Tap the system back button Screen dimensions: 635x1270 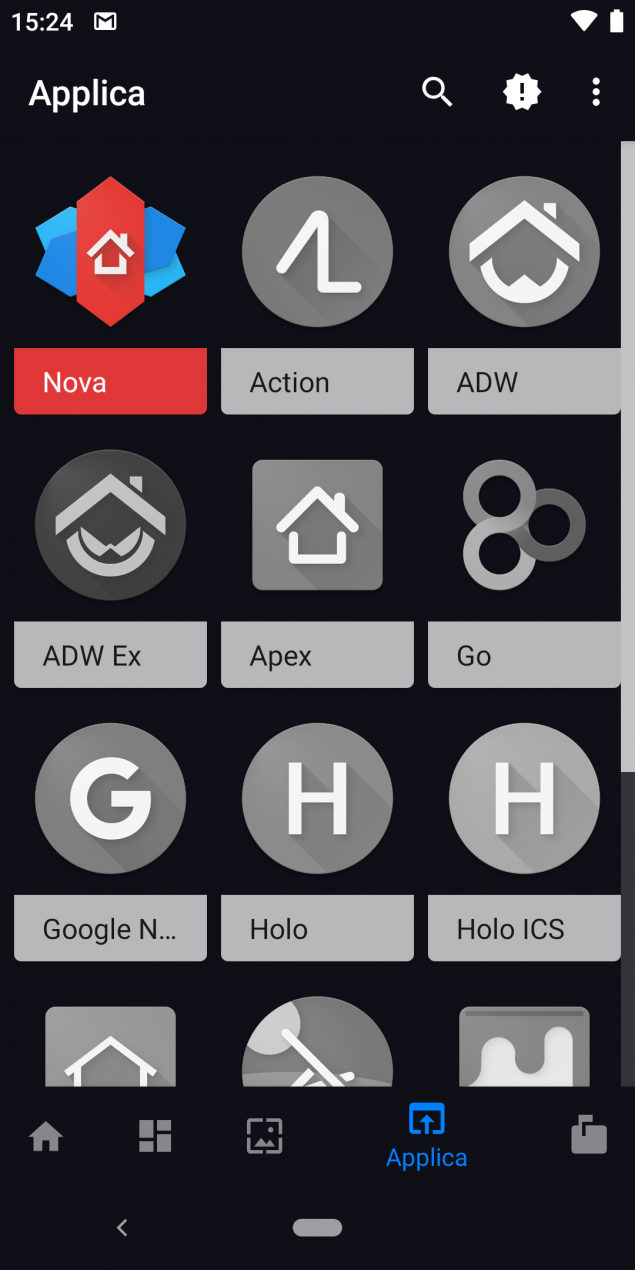tap(122, 1227)
